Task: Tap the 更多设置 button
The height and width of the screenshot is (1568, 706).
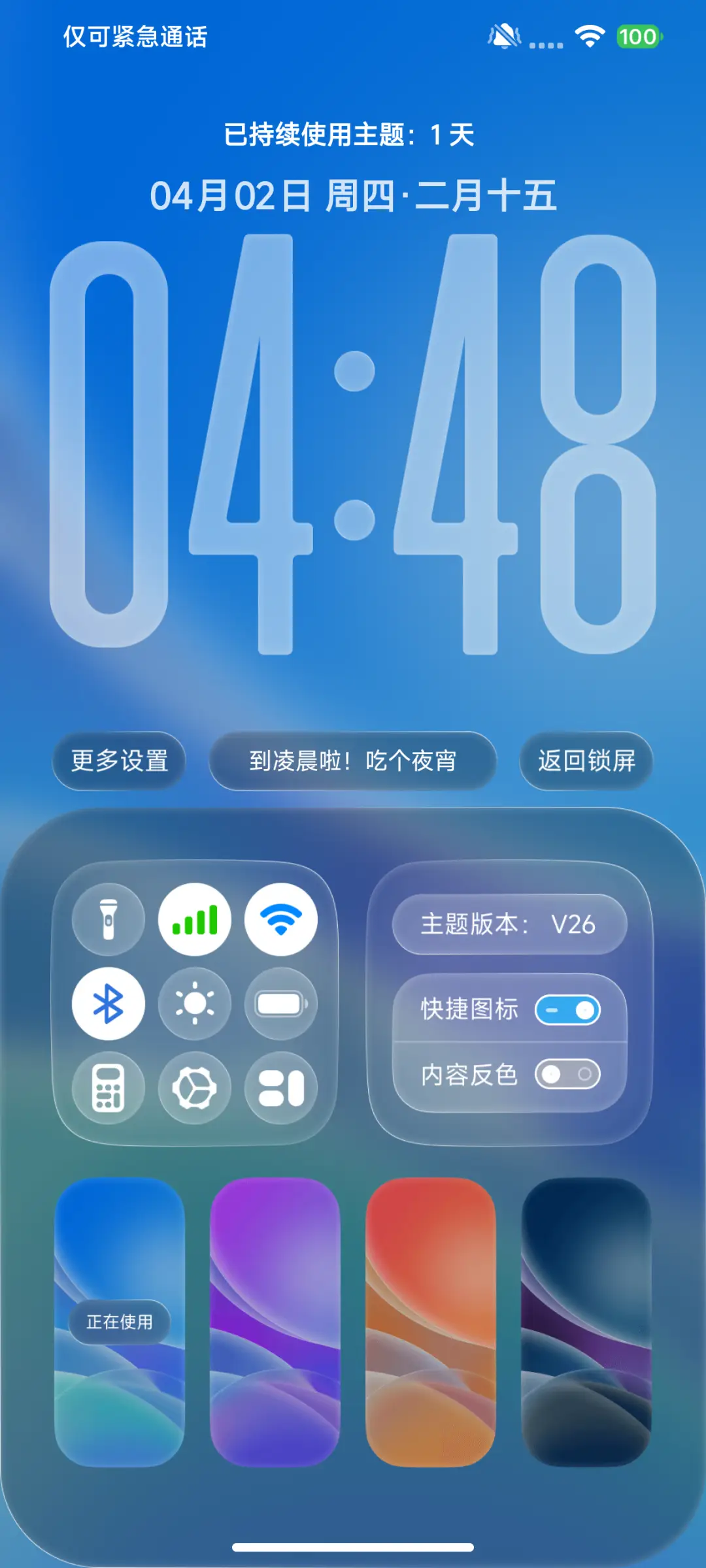Action: [118, 761]
